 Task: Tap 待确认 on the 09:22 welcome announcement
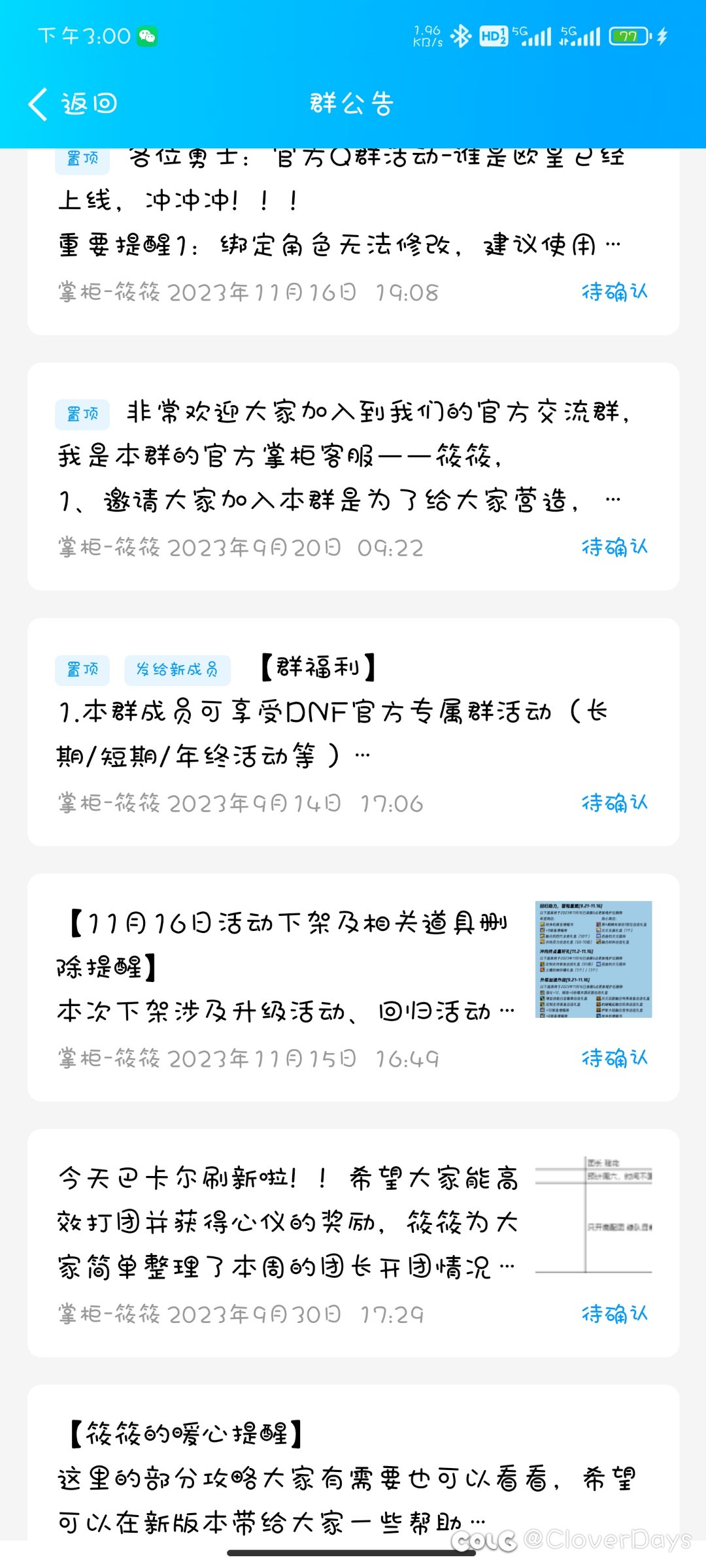point(614,547)
